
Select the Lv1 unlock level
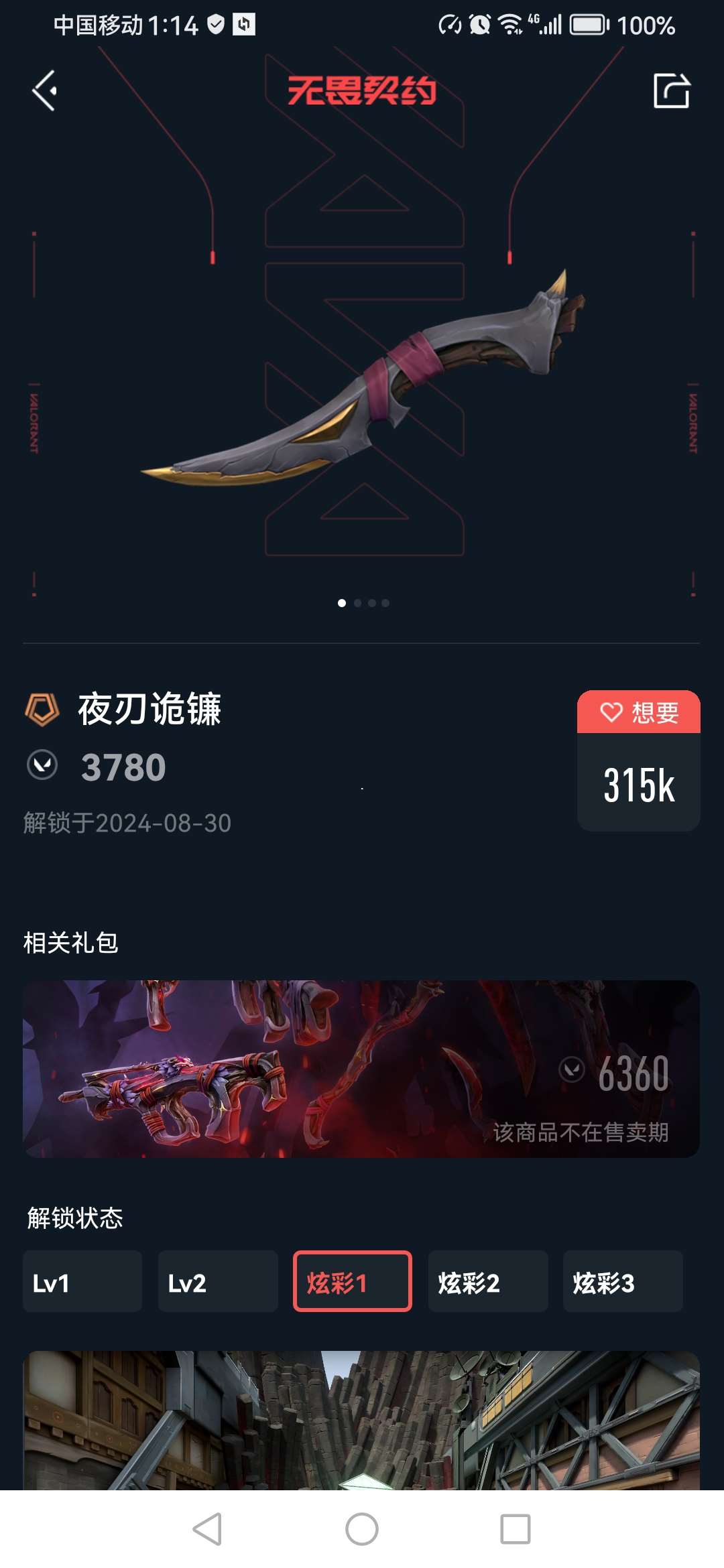82,1281
